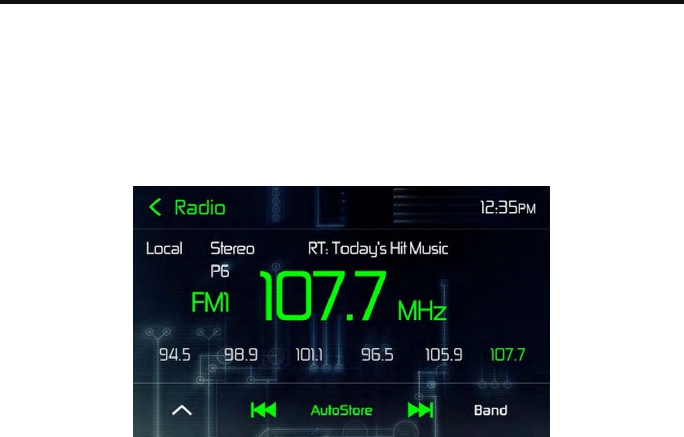The height and width of the screenshot is (437, 684).
Task: Change the radio Band
Action: (x=490, y=410)
